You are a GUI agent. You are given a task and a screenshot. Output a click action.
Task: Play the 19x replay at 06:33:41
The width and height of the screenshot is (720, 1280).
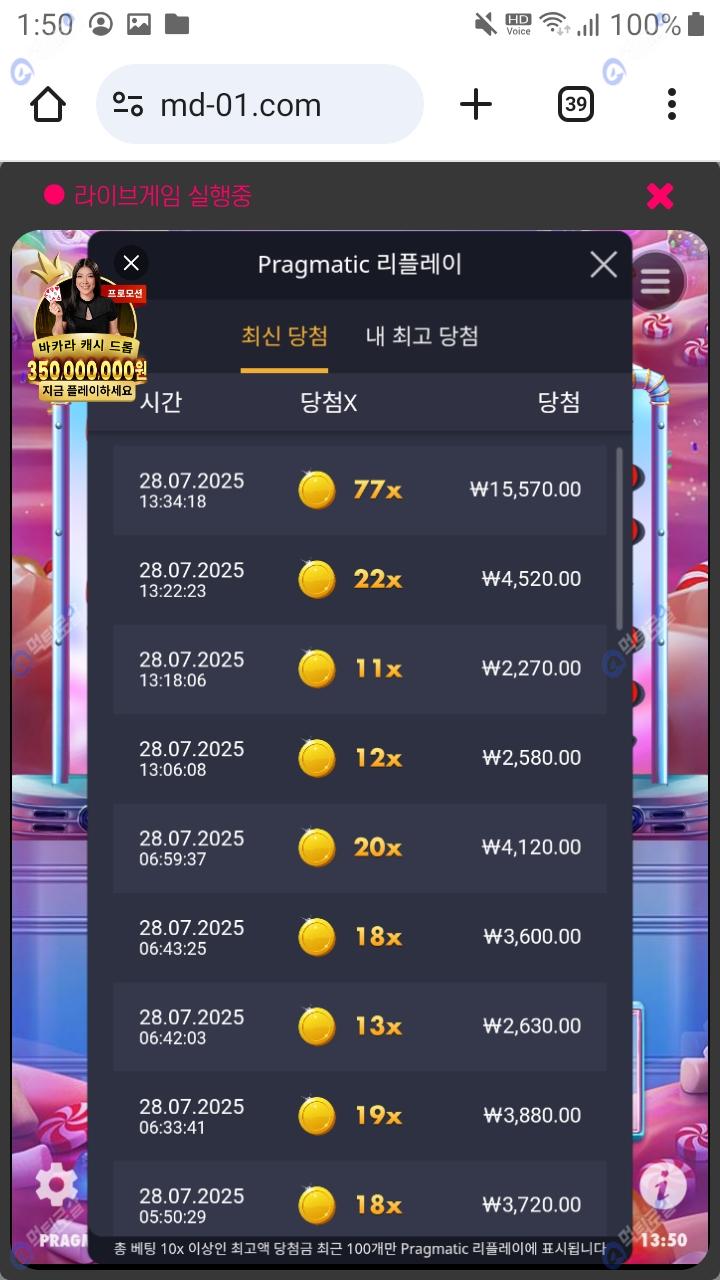pos(359,1116)
